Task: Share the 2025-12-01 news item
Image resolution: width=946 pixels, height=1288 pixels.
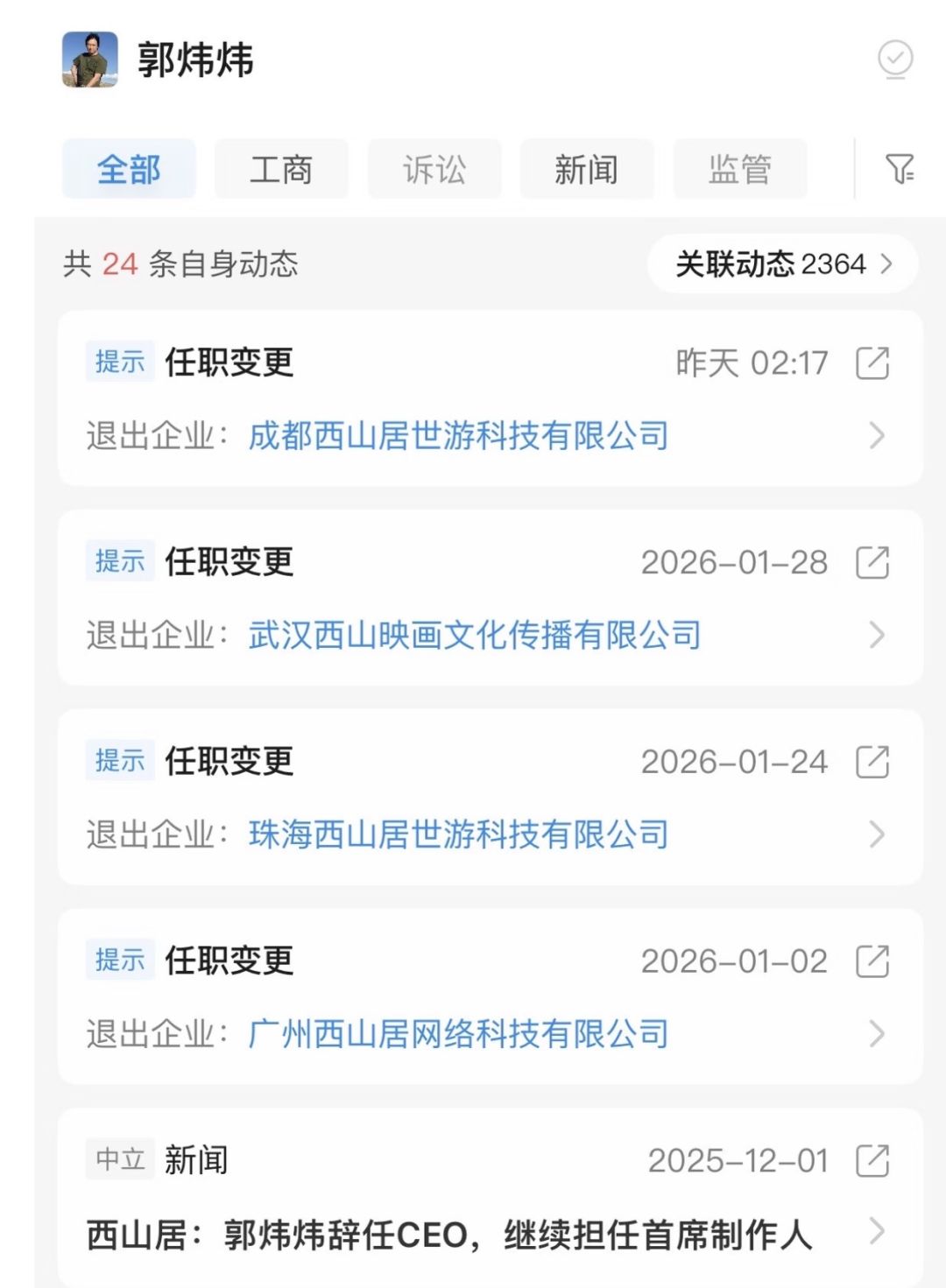Action: [x=872, y=1161]
